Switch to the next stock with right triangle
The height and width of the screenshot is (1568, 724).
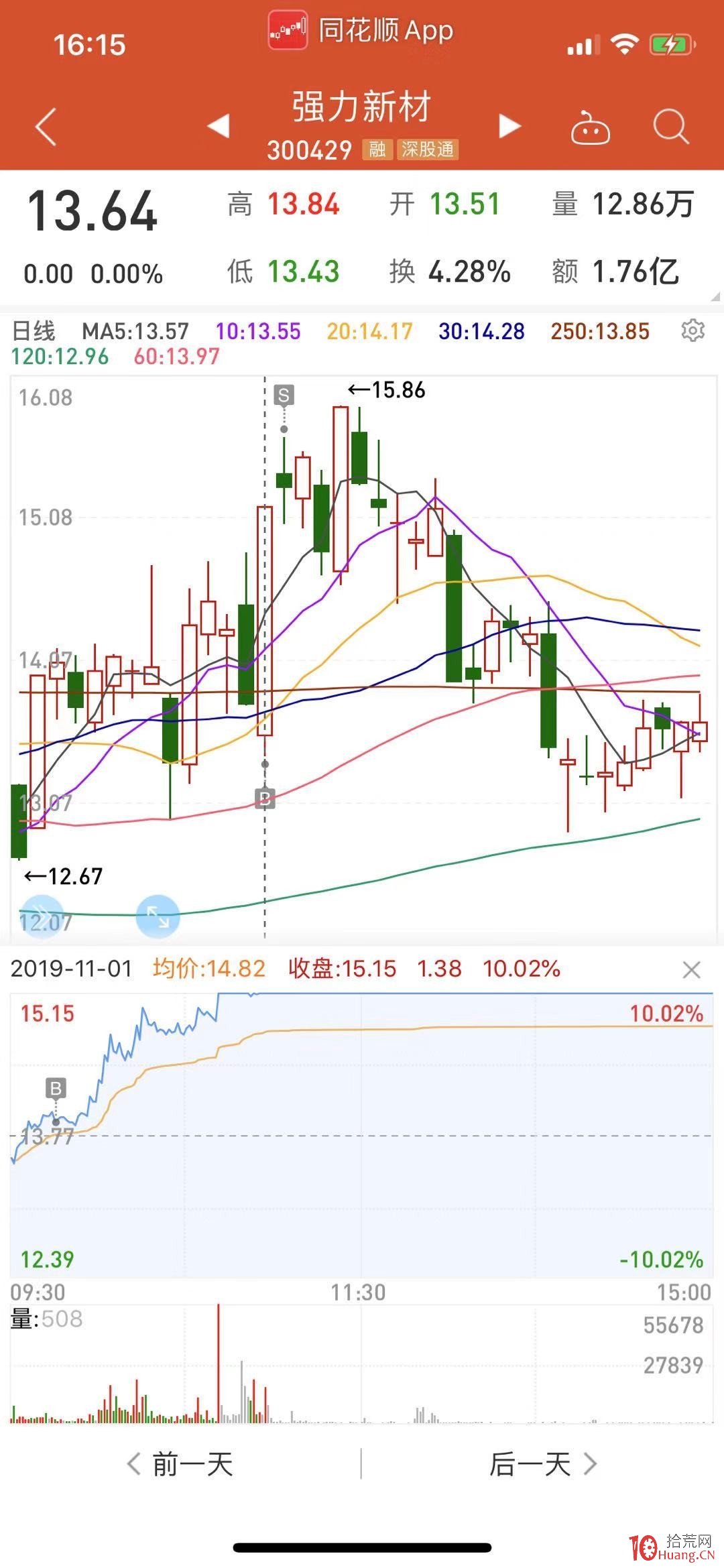(509, 125)
